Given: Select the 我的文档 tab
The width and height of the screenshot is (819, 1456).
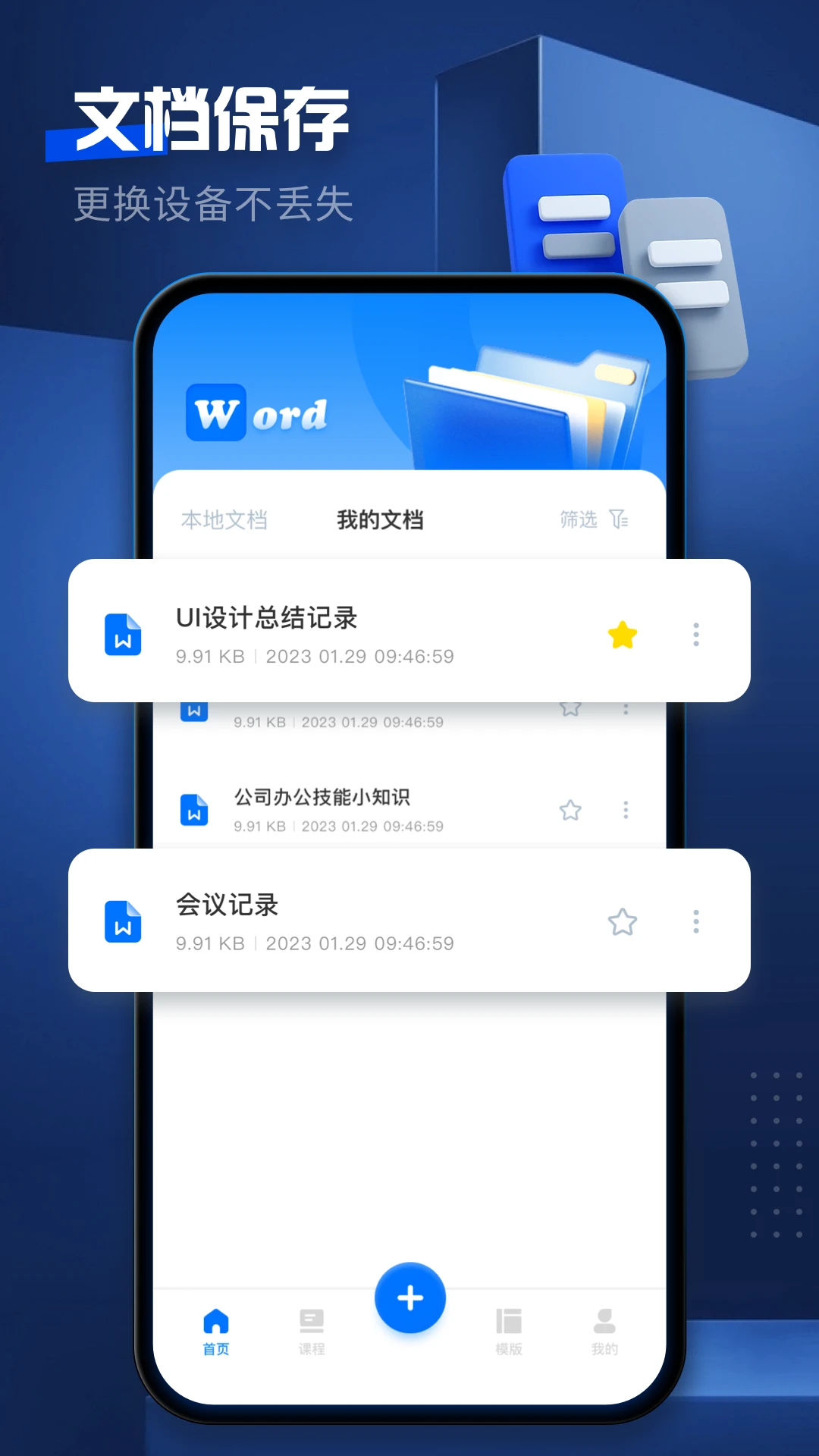Looking at the screenshot, I should click(381, 519).
